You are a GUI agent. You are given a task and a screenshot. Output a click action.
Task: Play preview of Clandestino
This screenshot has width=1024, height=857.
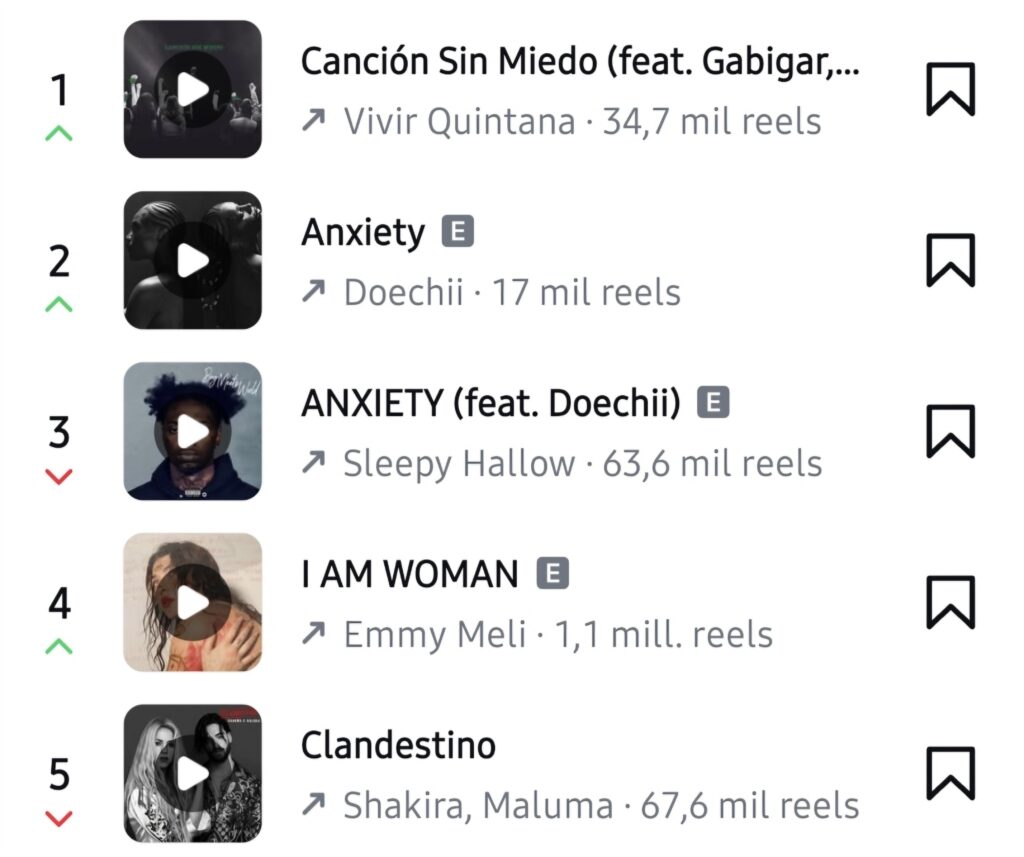pos(193,773)
